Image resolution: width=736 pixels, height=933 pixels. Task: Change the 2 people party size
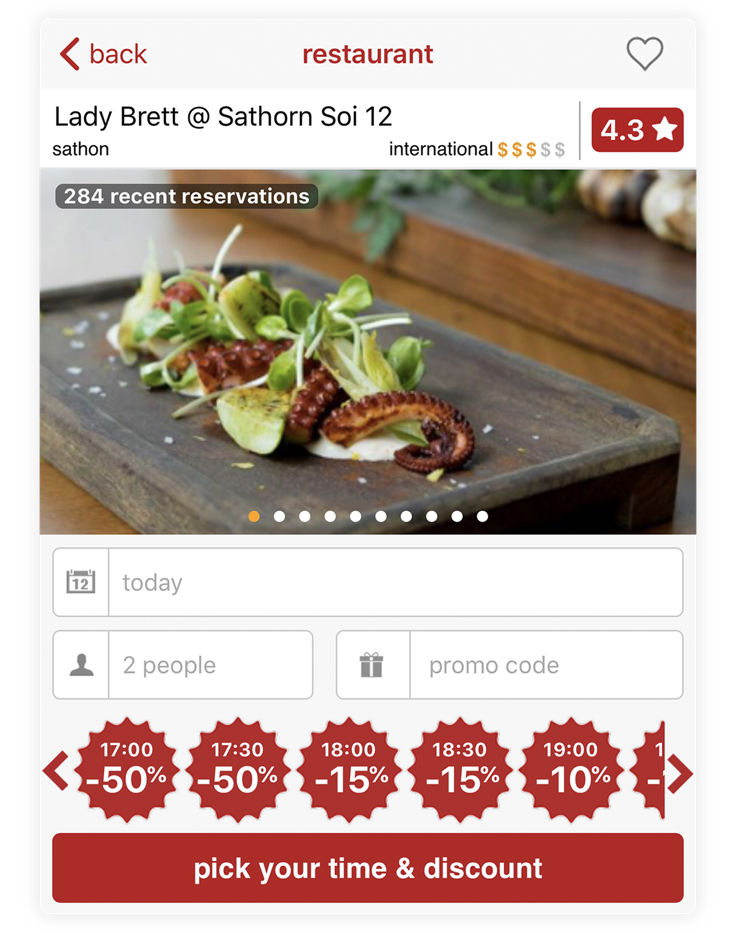click(183, 665)
